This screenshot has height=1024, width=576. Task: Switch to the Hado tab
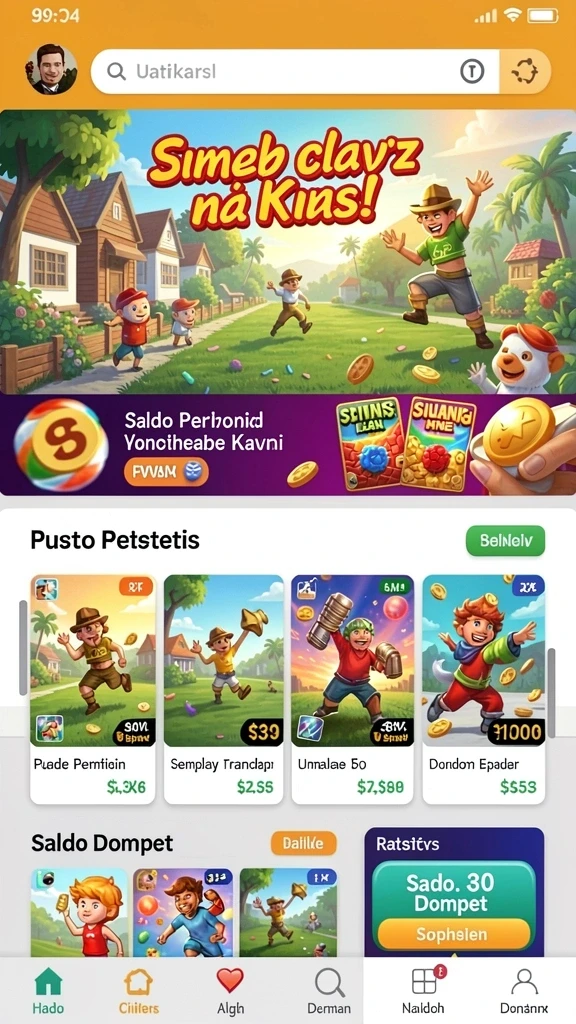[48, 990]
